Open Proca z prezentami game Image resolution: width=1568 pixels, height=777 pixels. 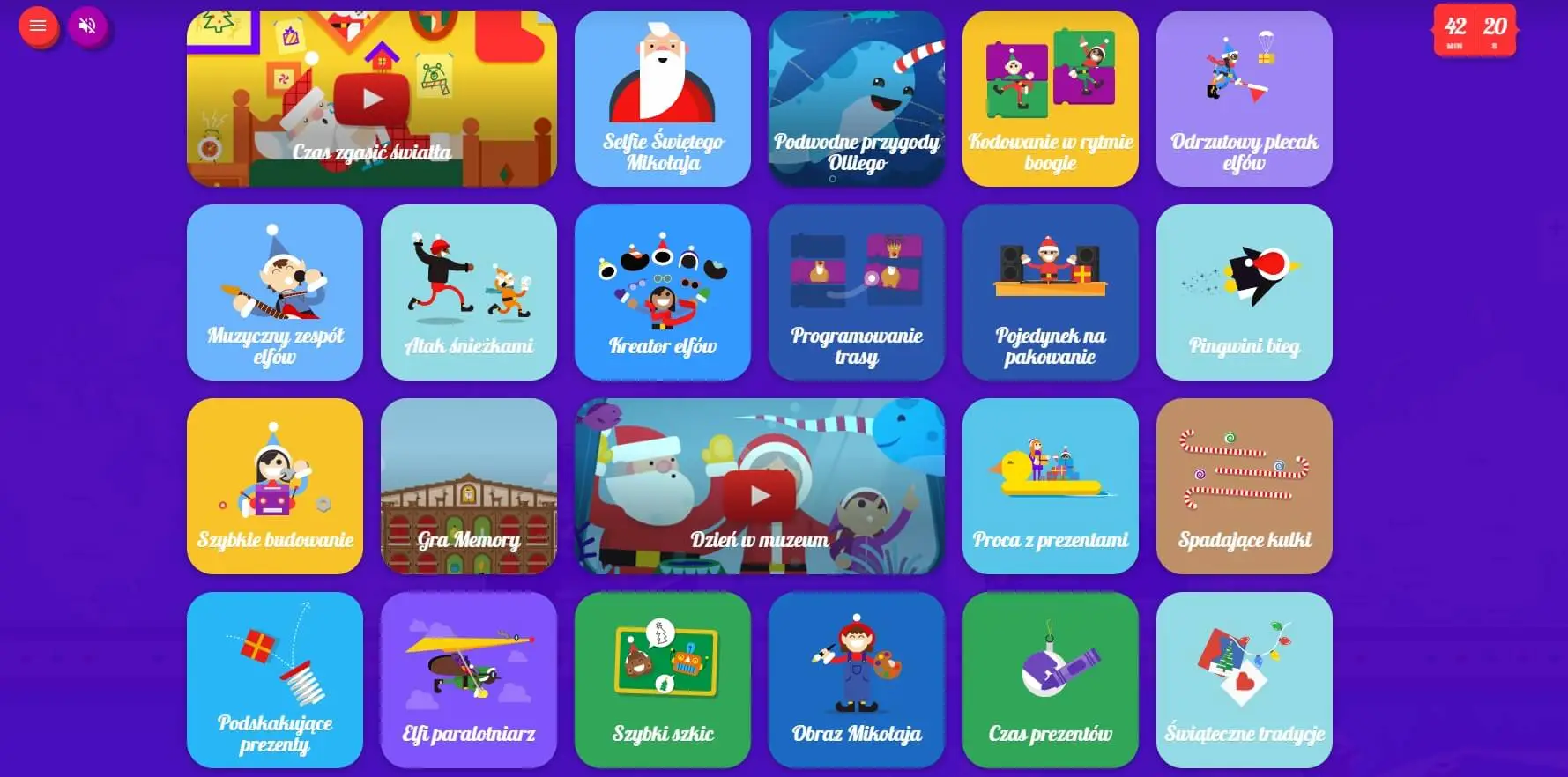pyautogui.click(x=1050, y=486)
